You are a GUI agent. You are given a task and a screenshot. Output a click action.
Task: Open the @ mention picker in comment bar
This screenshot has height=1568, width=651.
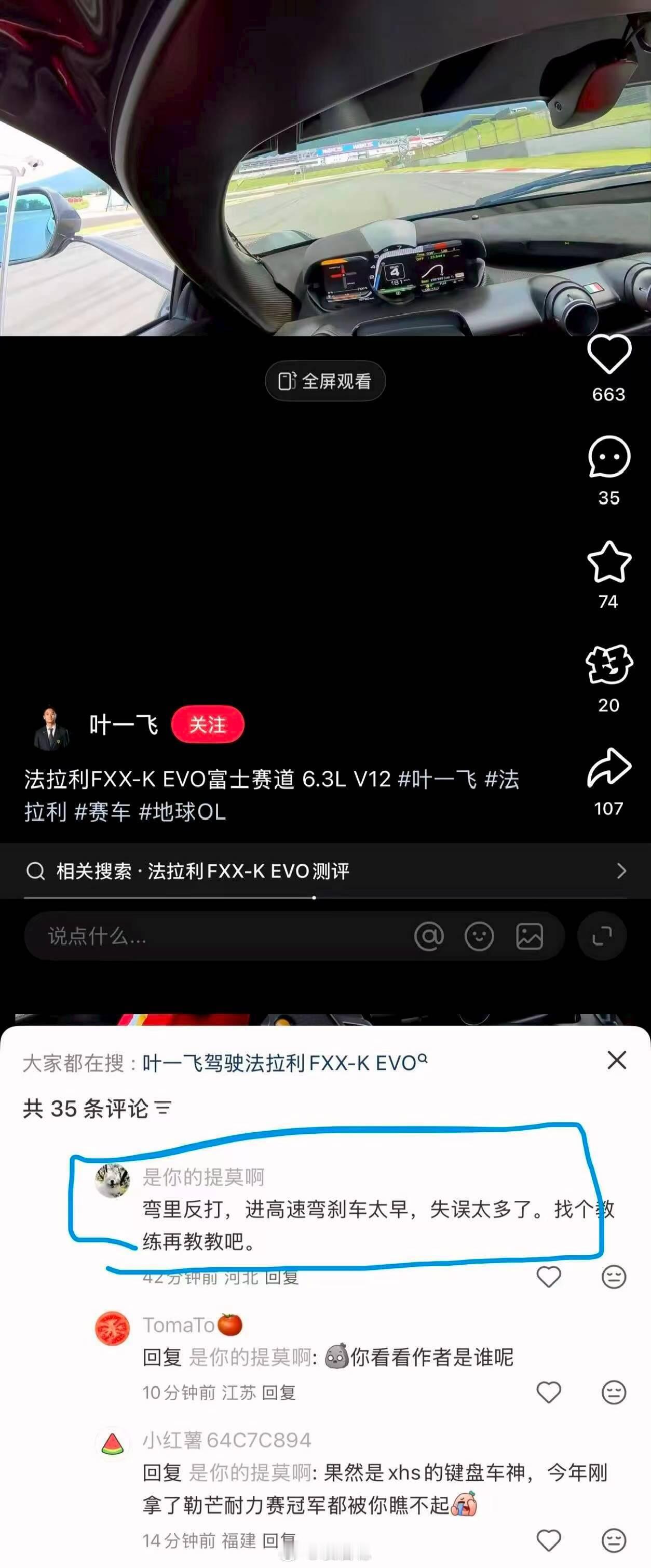(430, 935)
